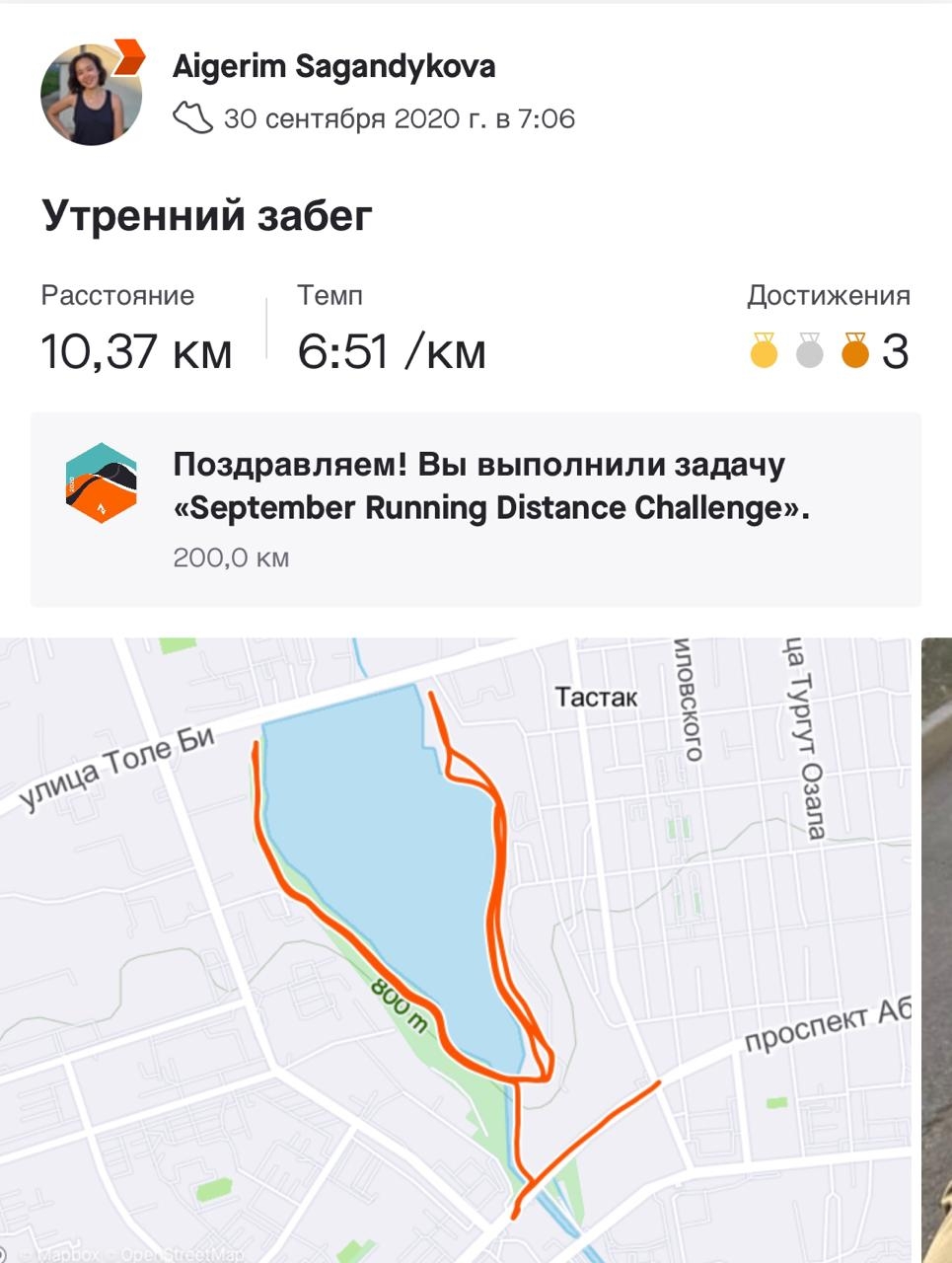The height and width of the screenshot is (1263, 952).
Task: Open the September Running Distance Challenge card
Action: [476, 509]
